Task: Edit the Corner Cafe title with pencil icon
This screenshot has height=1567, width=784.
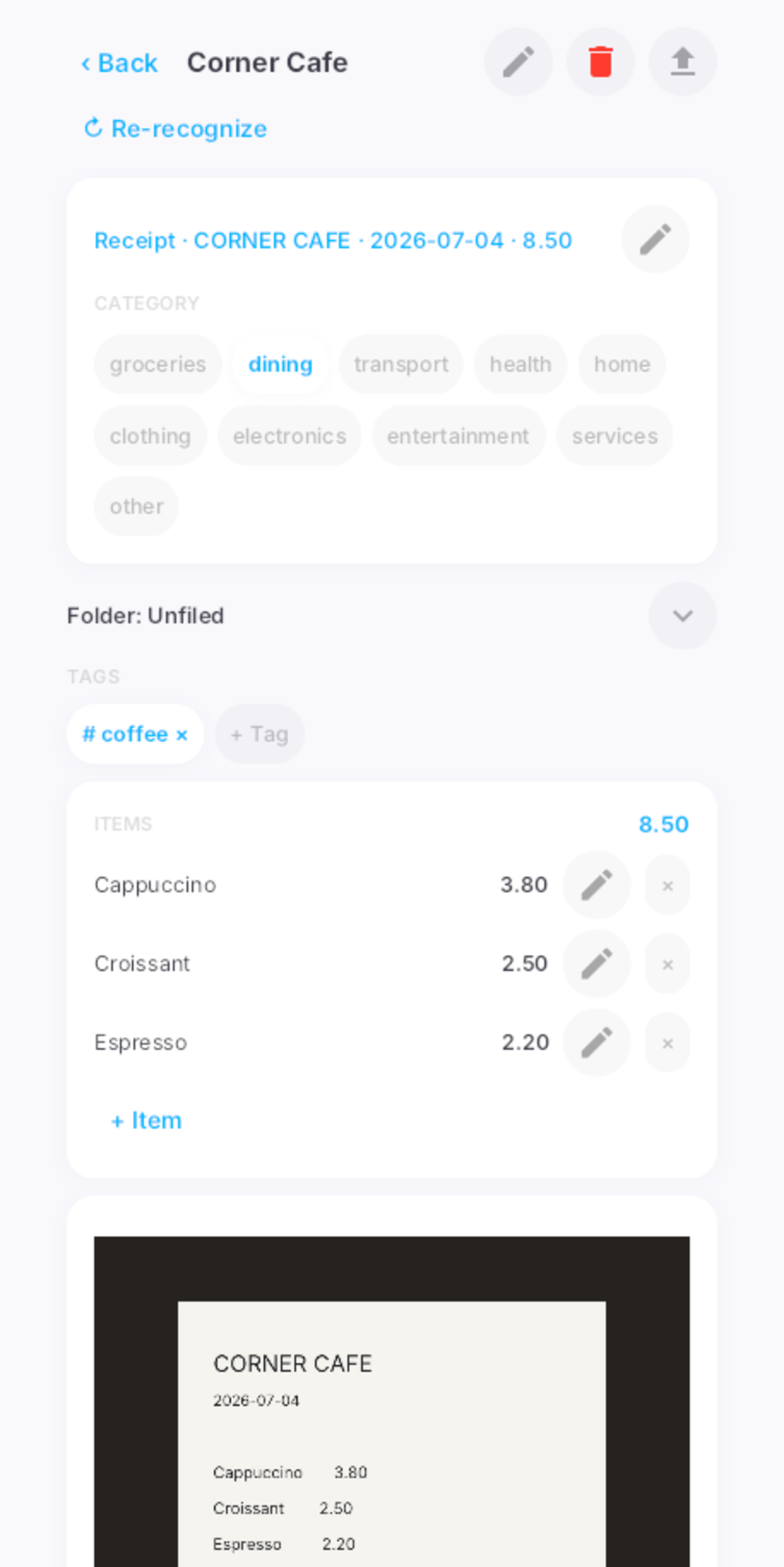Action: click(x=518, y=62)
